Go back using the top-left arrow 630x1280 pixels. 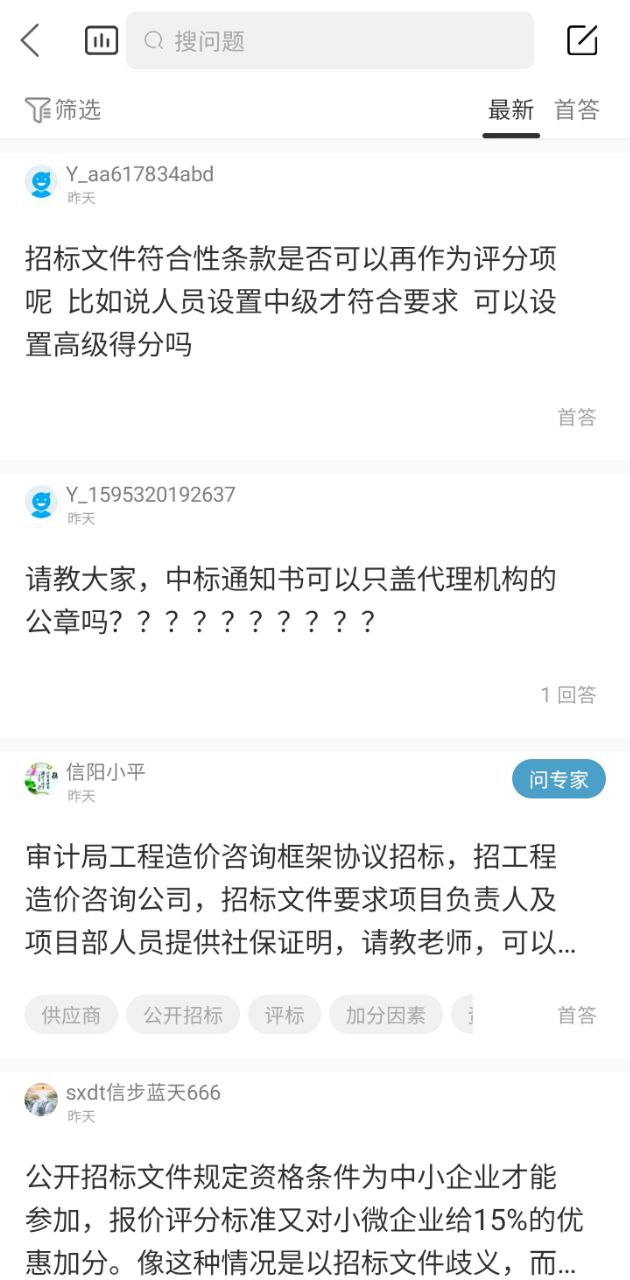pyautogui.click(x=31, y=41)
